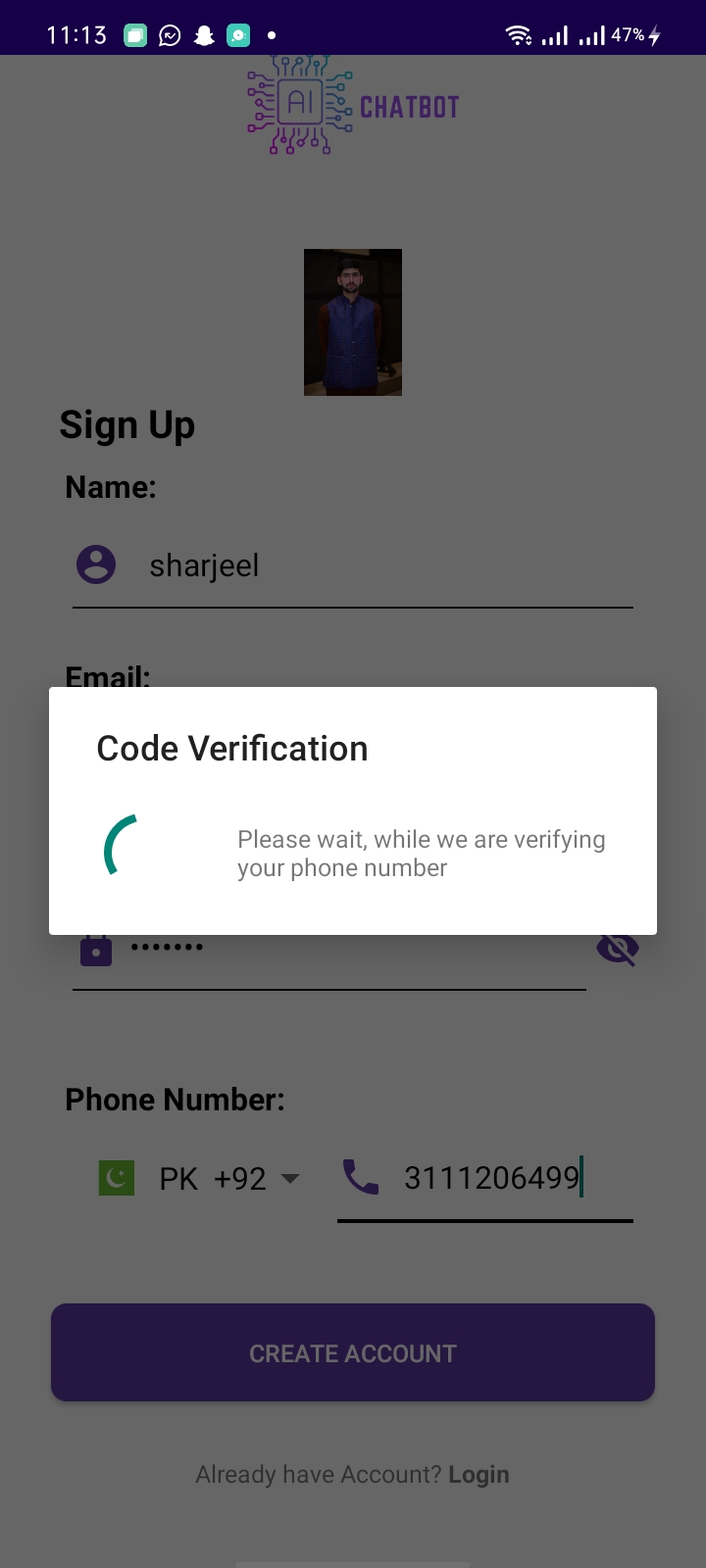
Task: Tap the Create Account button
Action: point(353,1352)
